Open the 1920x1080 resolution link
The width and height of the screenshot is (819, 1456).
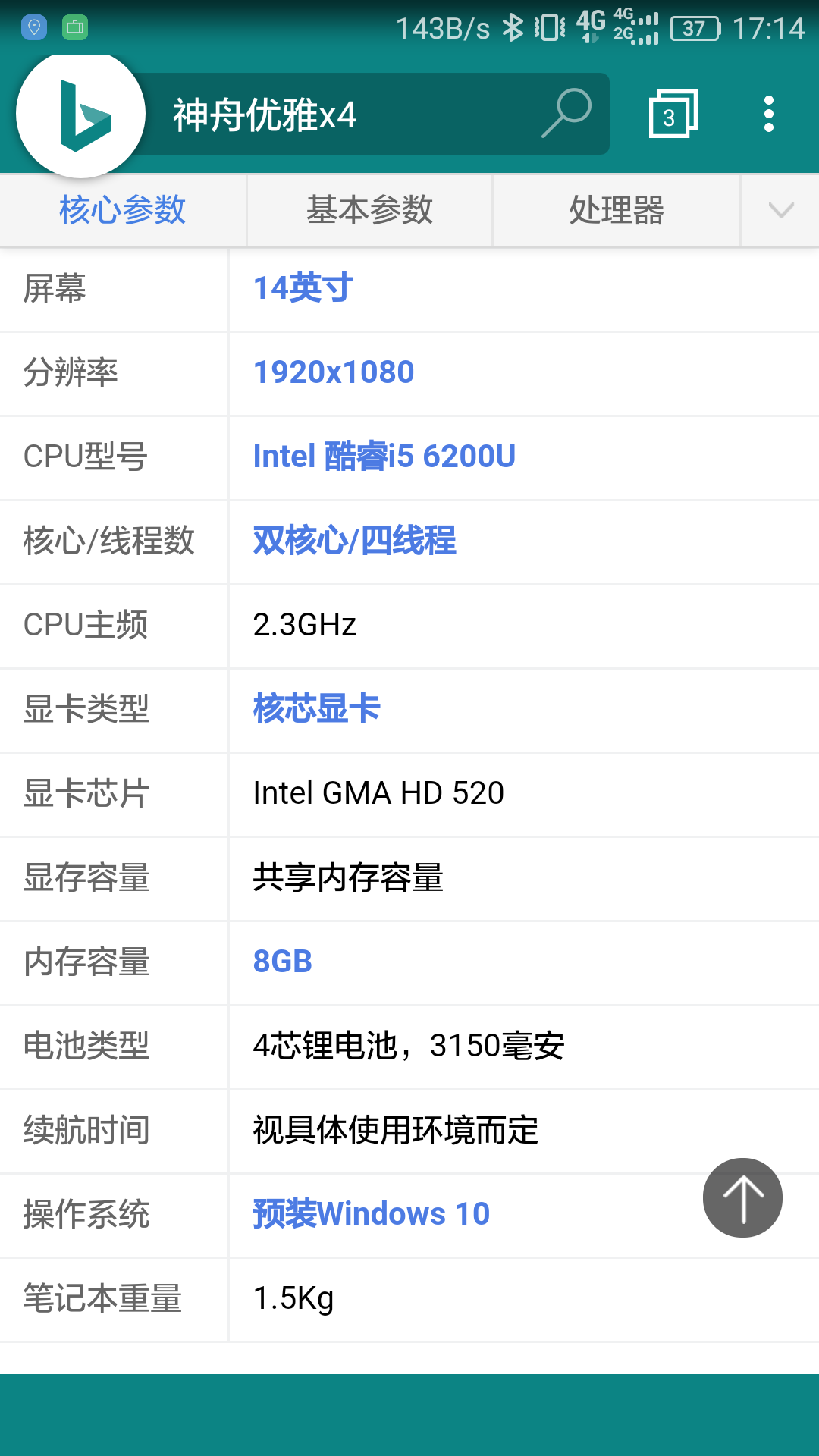(334, 372)
